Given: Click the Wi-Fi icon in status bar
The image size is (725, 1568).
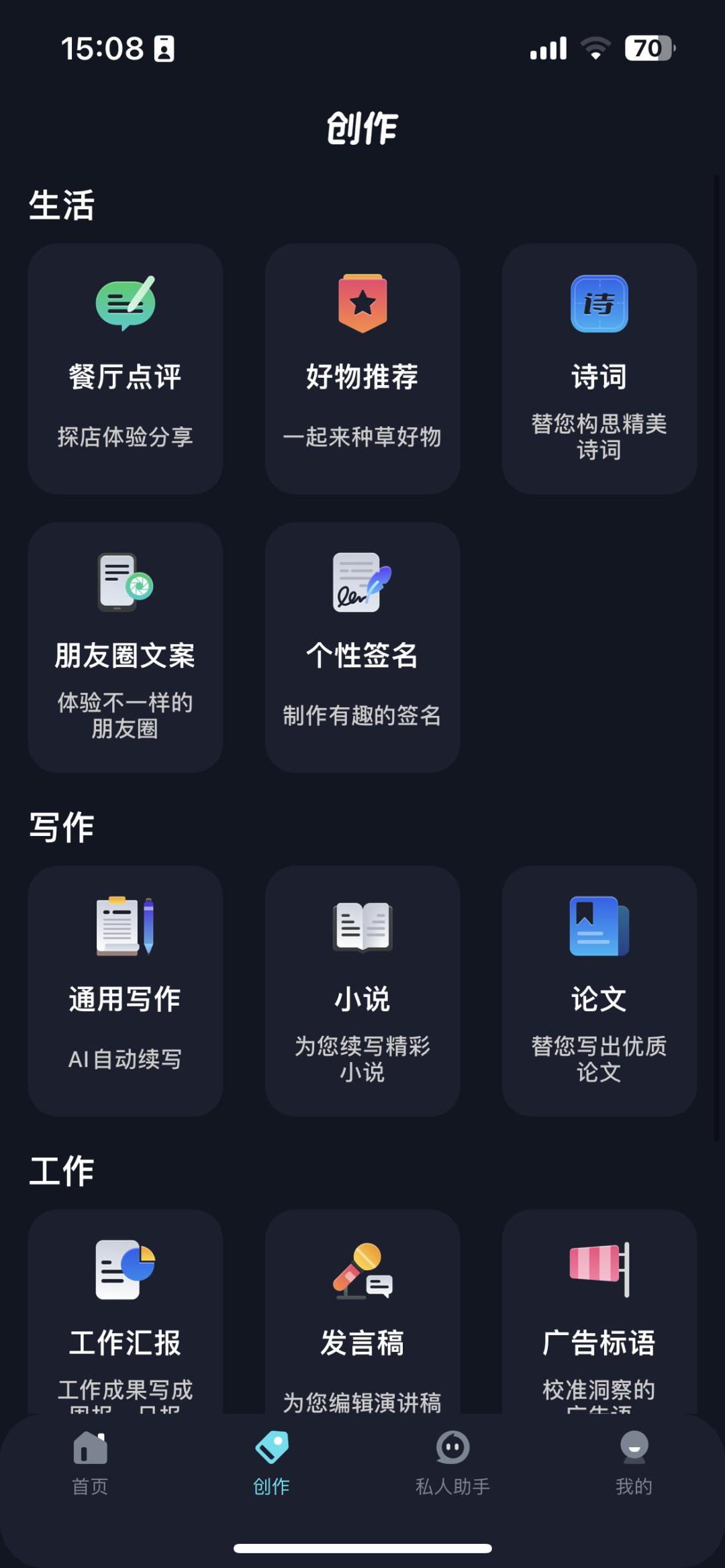Looking at the screenshot, I should pos(593,48).
